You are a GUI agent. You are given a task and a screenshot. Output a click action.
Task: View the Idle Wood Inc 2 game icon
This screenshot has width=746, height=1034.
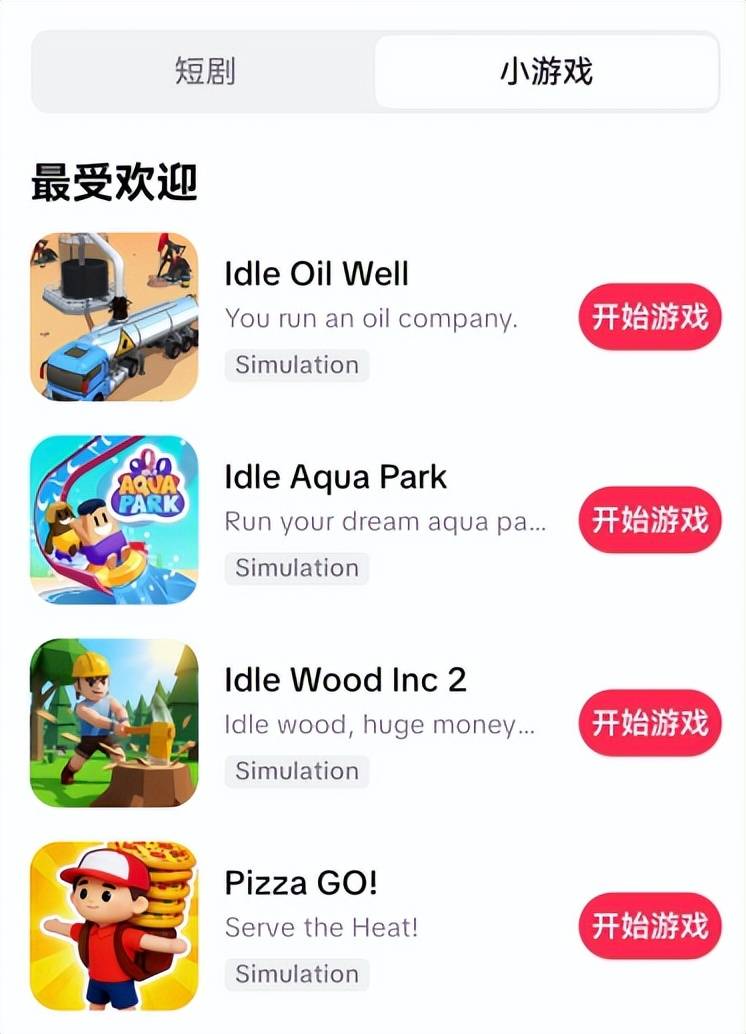point(114,723)
